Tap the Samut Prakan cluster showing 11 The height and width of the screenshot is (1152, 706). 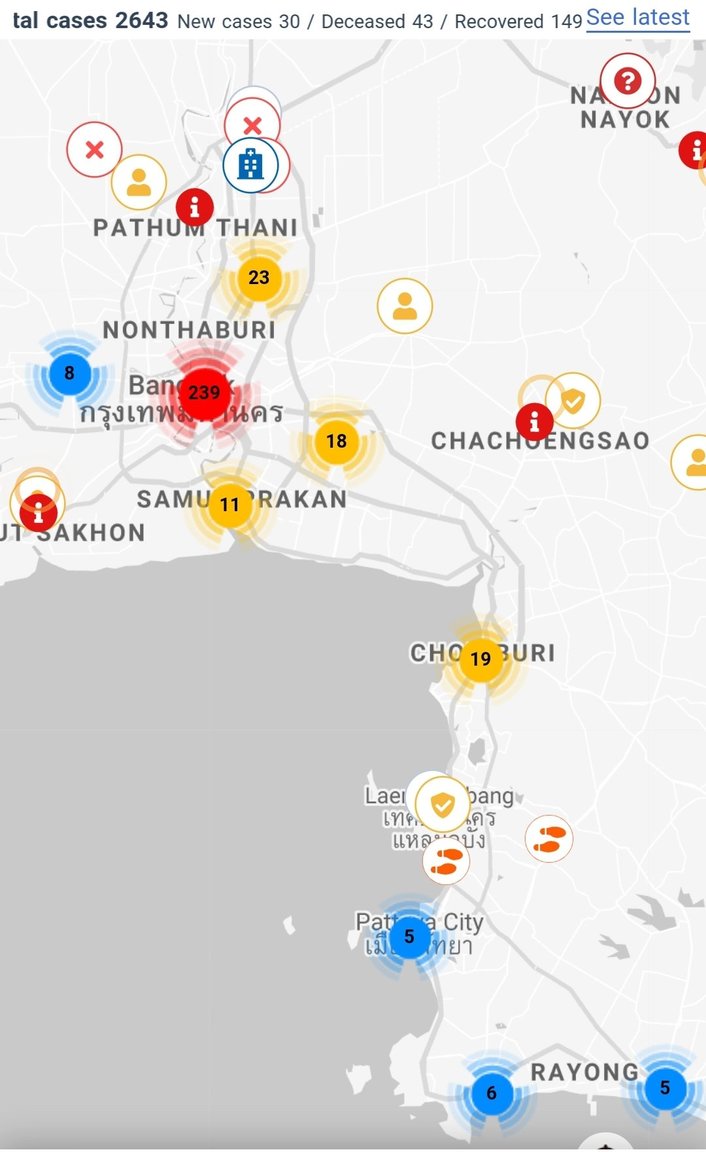coord(230,505)
